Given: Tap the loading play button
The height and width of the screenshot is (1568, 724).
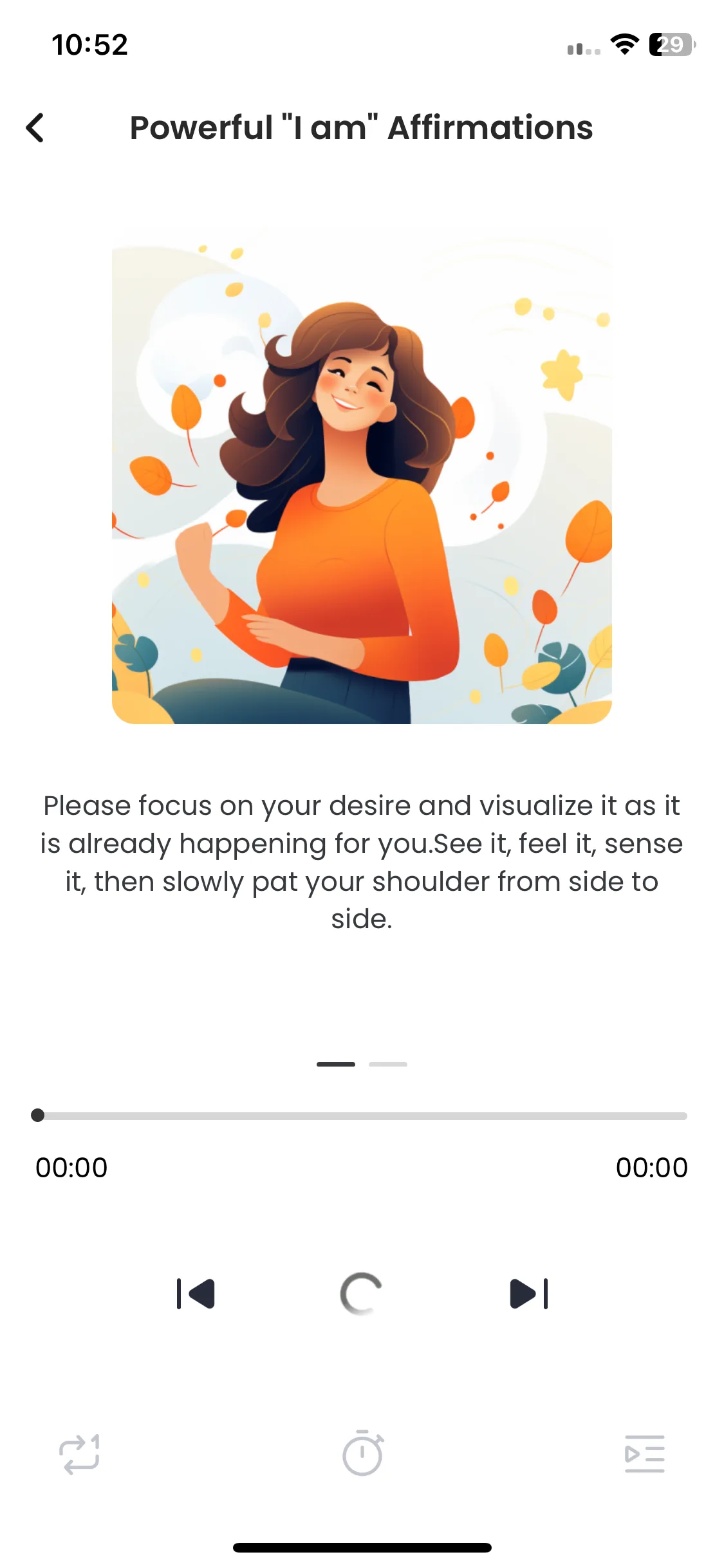Looking at the screenshot, I should pyautogui.click(x=361, y=1294).
